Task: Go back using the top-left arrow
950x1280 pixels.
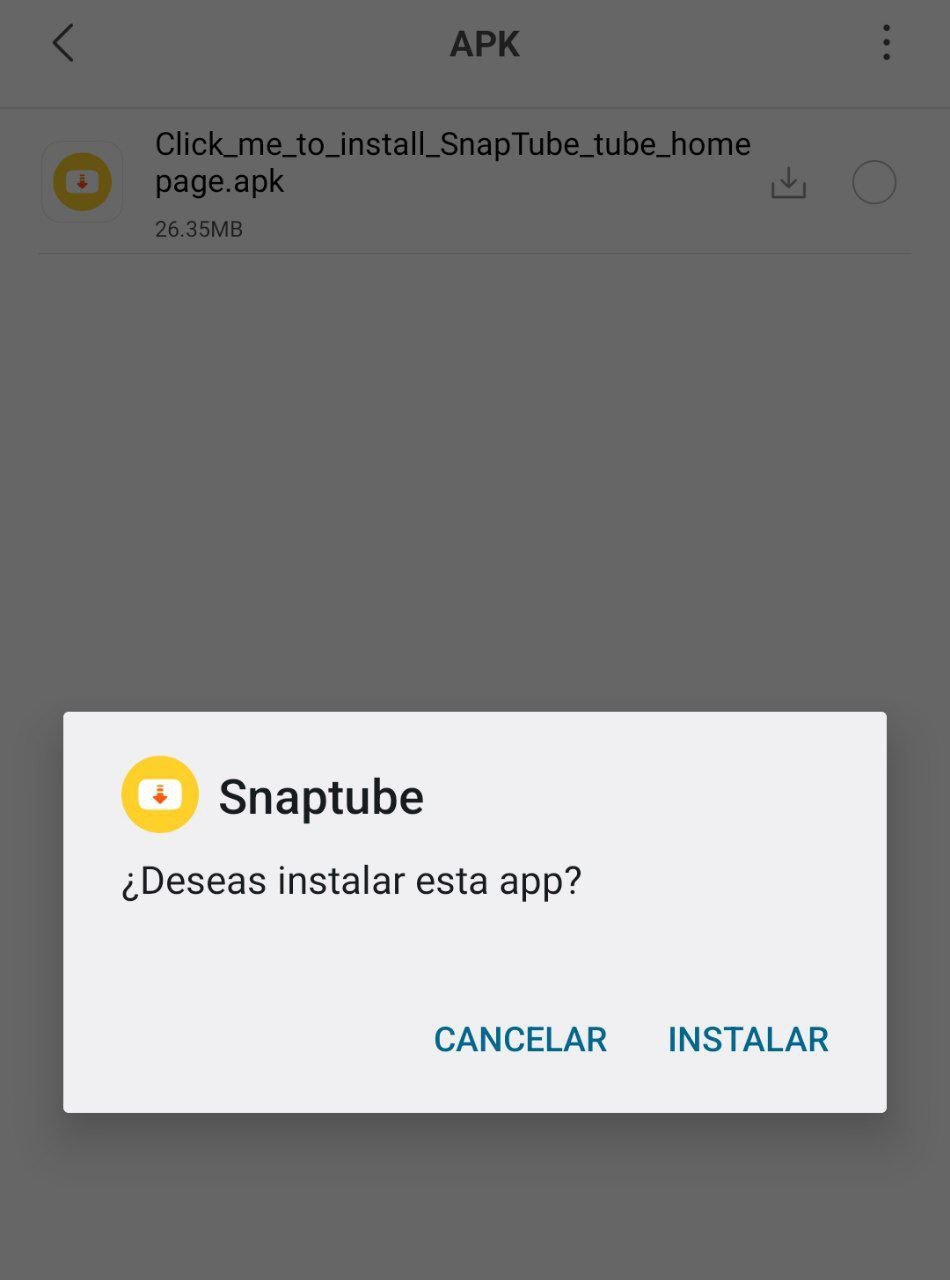Action: point(63,44)
